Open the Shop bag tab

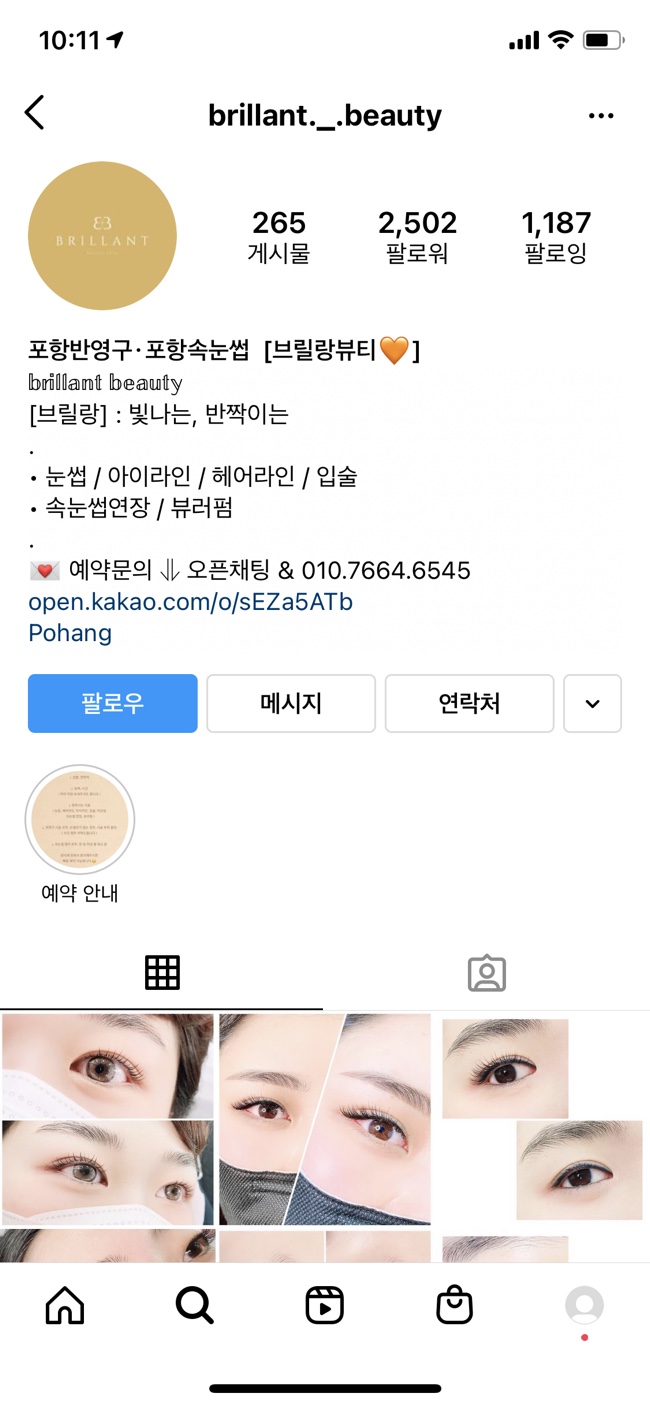(x=454, y=1305)
